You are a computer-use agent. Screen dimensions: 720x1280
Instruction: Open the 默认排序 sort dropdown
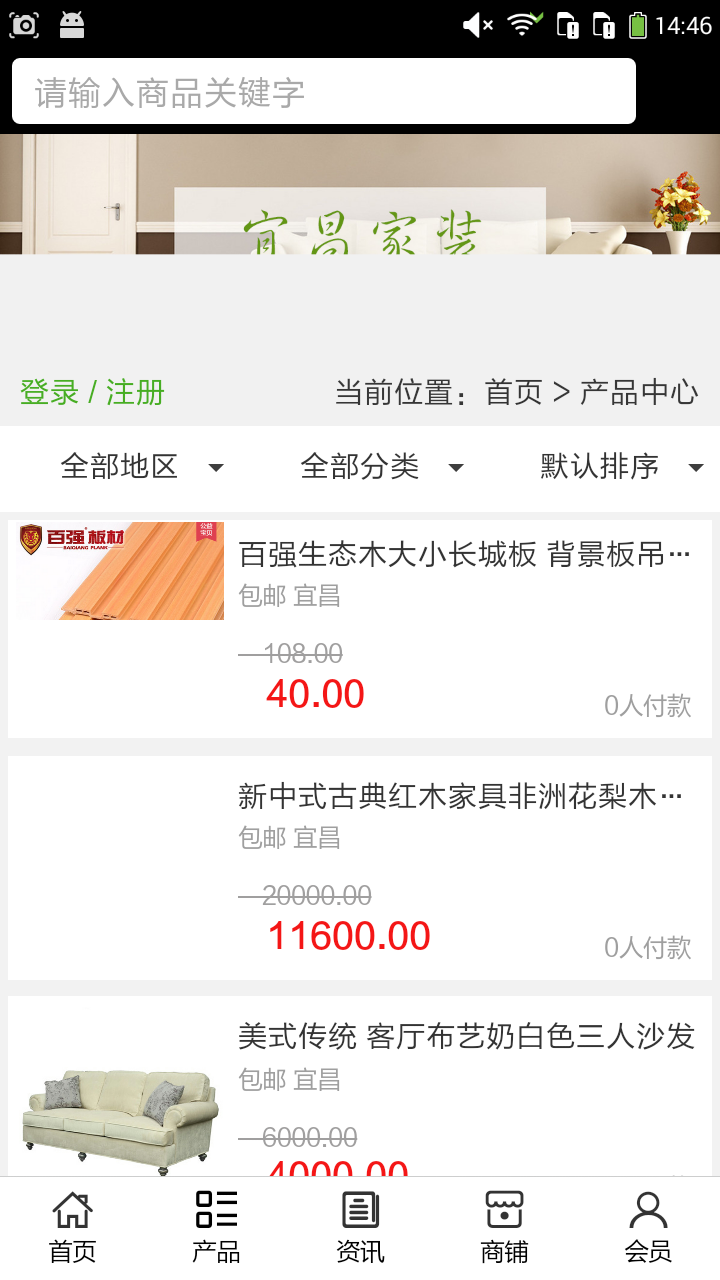click(x=620, y=466)
